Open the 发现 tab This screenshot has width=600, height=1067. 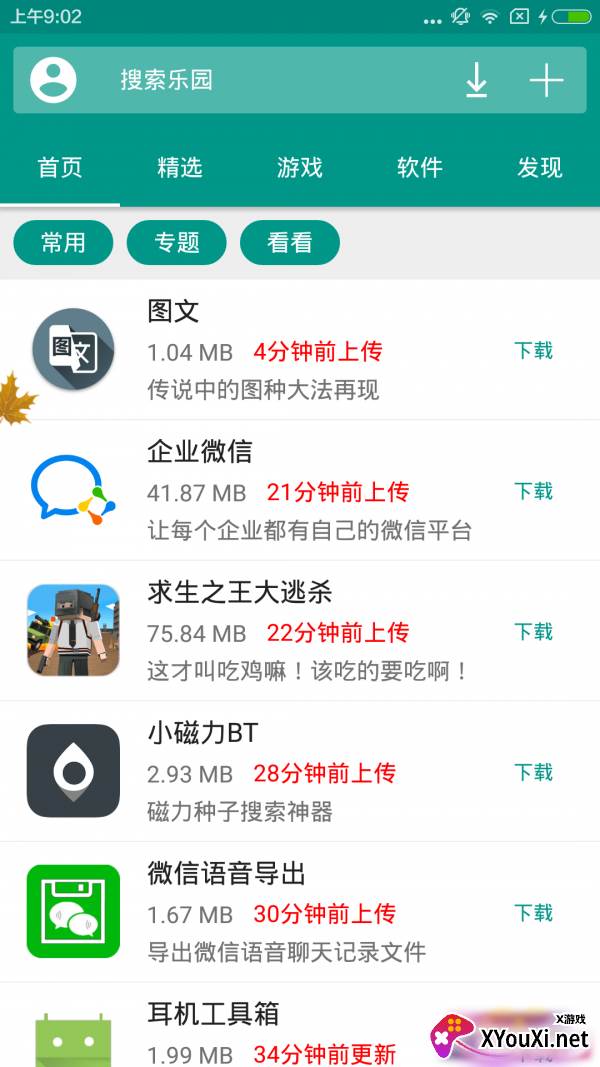click(x=540, y=168)
